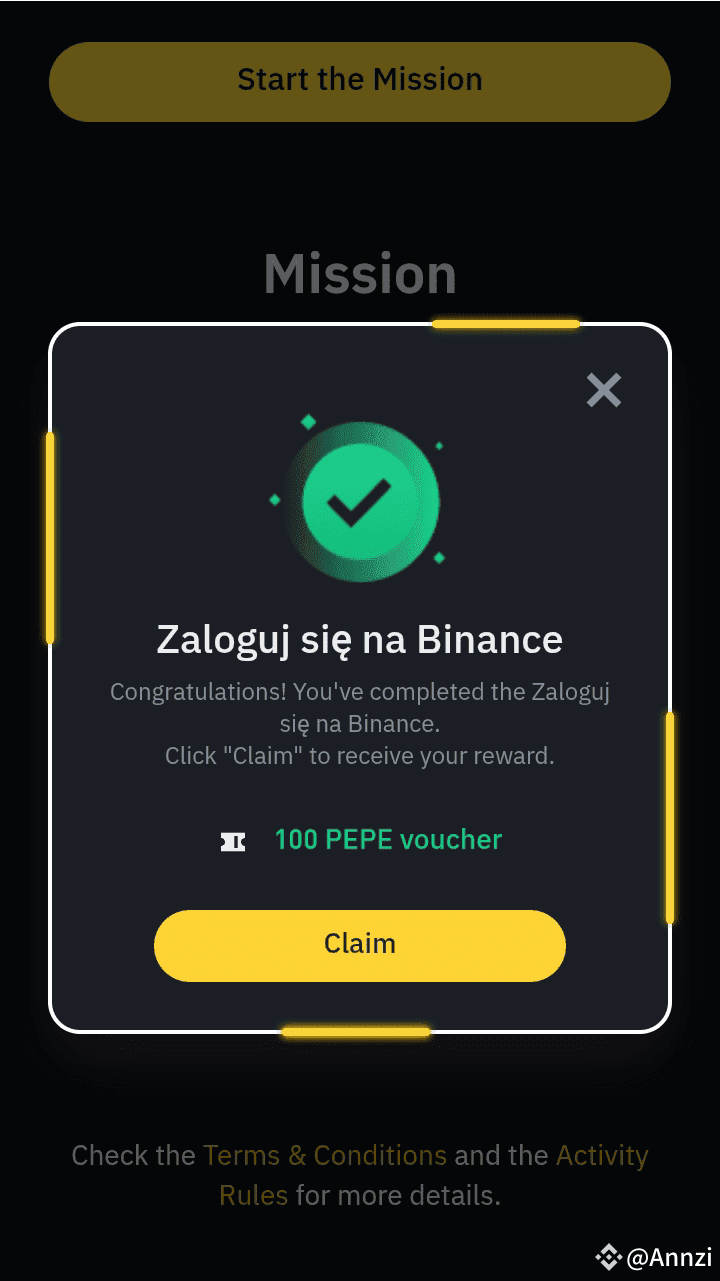The width and height of the screenshot is (720, 1281).
Task: Click the 100 PEPE voucher label
Action: coord(388,840)
